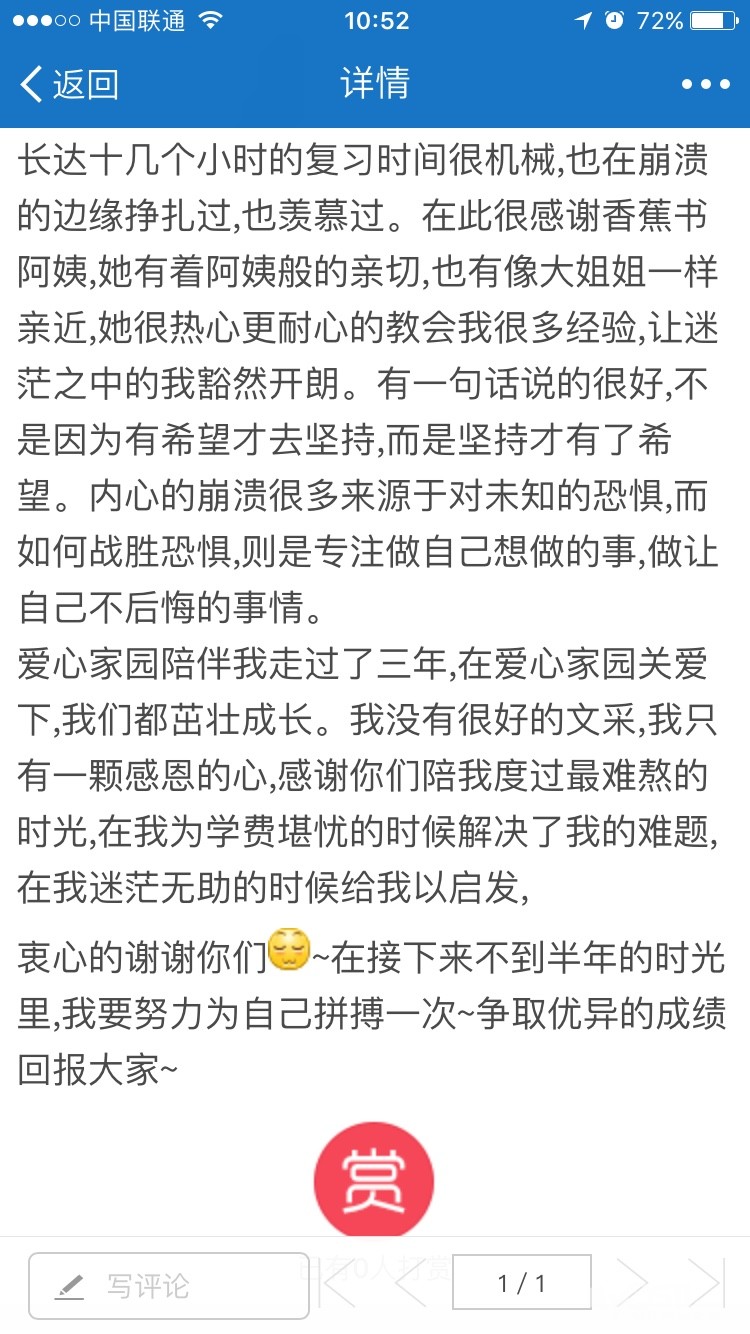
Task: Open the three-dot overflow menu
Action: pos(706,85)
